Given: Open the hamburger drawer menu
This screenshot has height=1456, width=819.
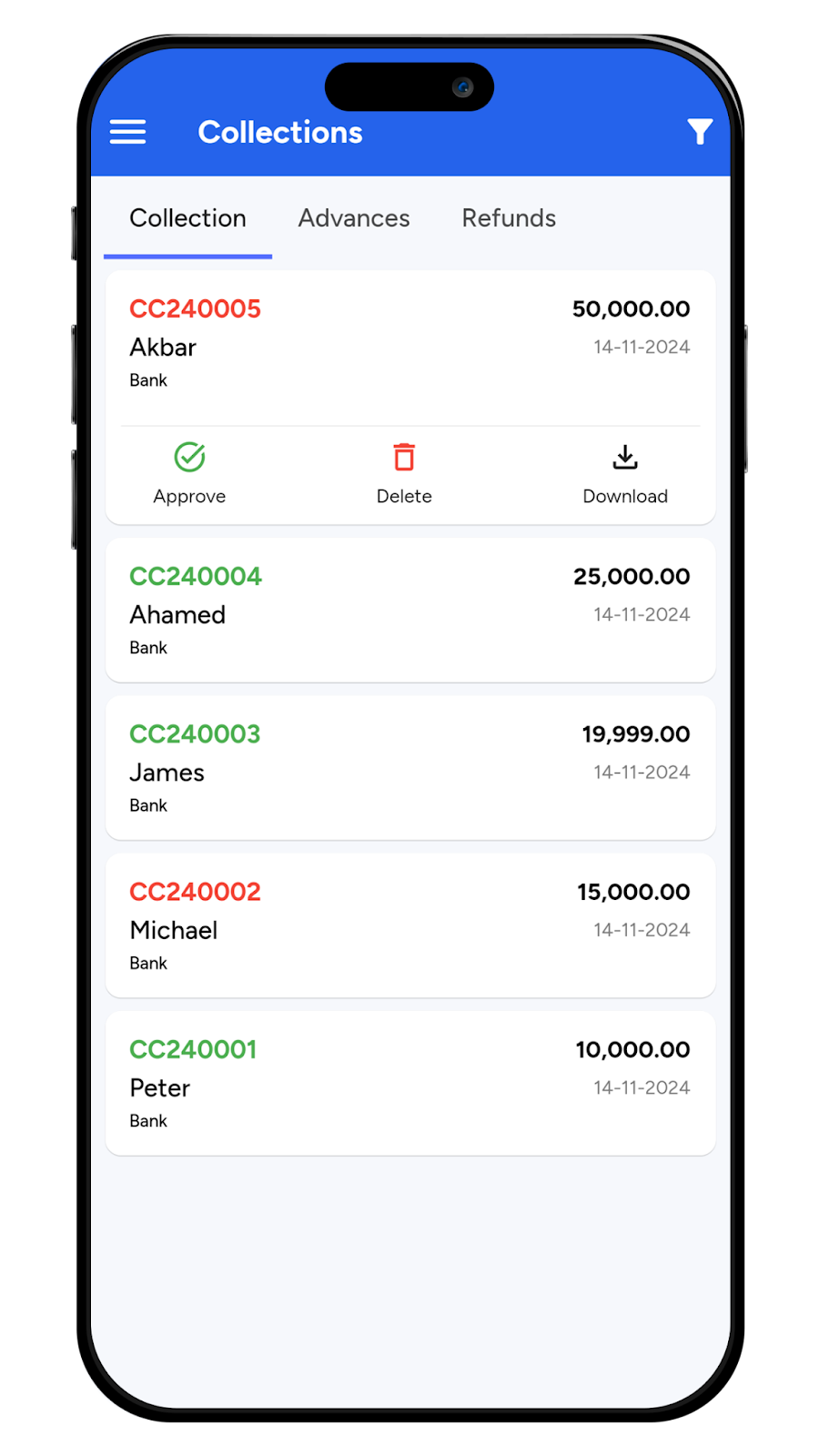Looking at the screenshot, I should pos(127,132).
